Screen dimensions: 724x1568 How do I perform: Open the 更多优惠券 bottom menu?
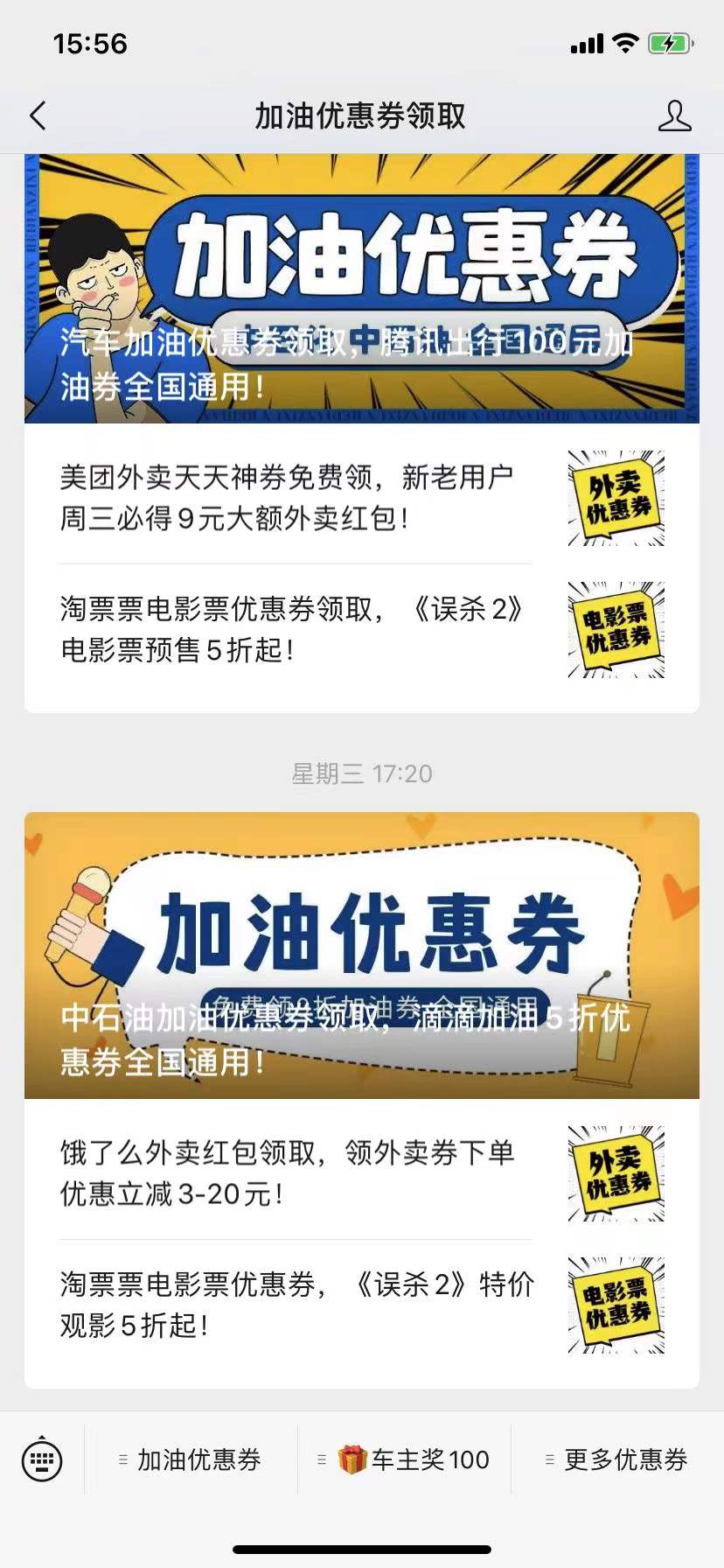coord(617,1459)
